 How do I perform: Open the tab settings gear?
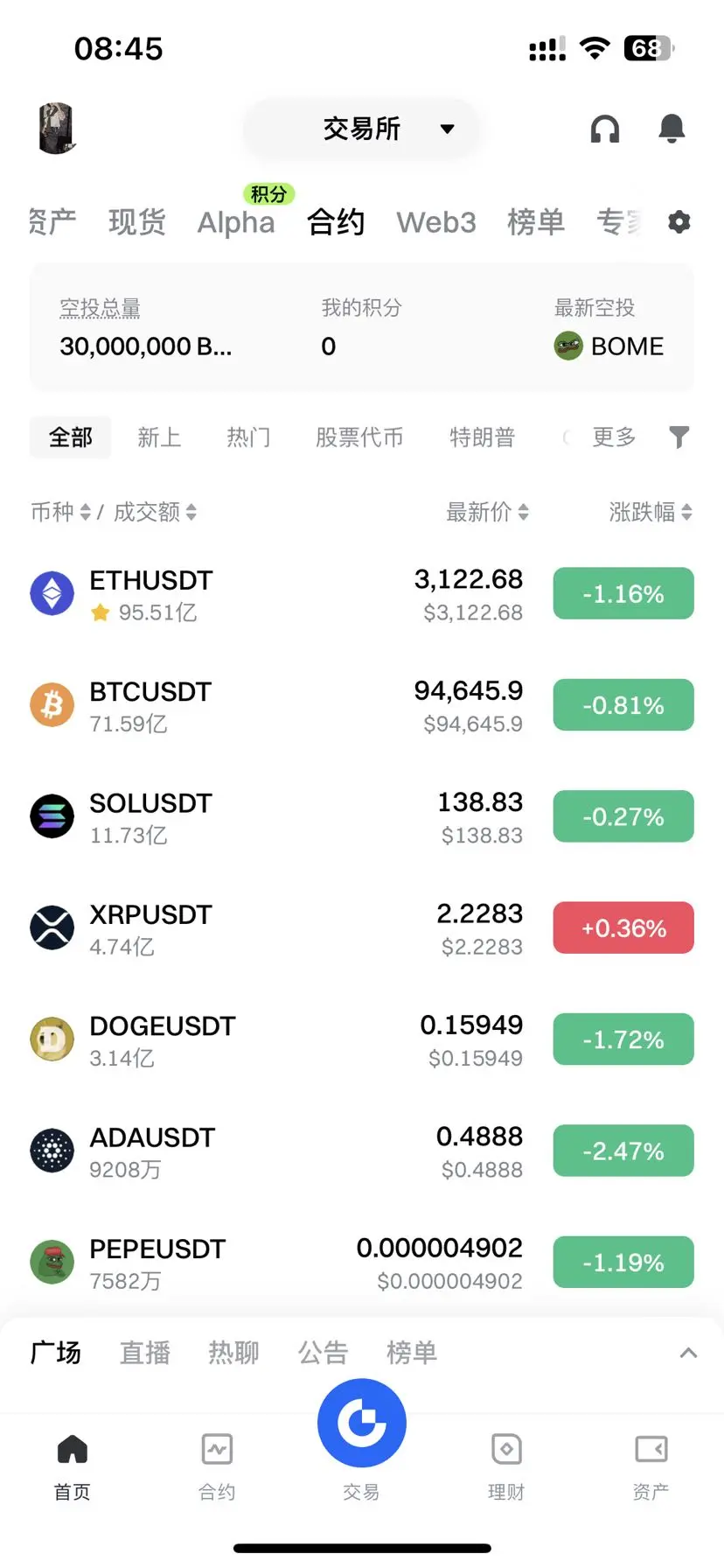679,222
